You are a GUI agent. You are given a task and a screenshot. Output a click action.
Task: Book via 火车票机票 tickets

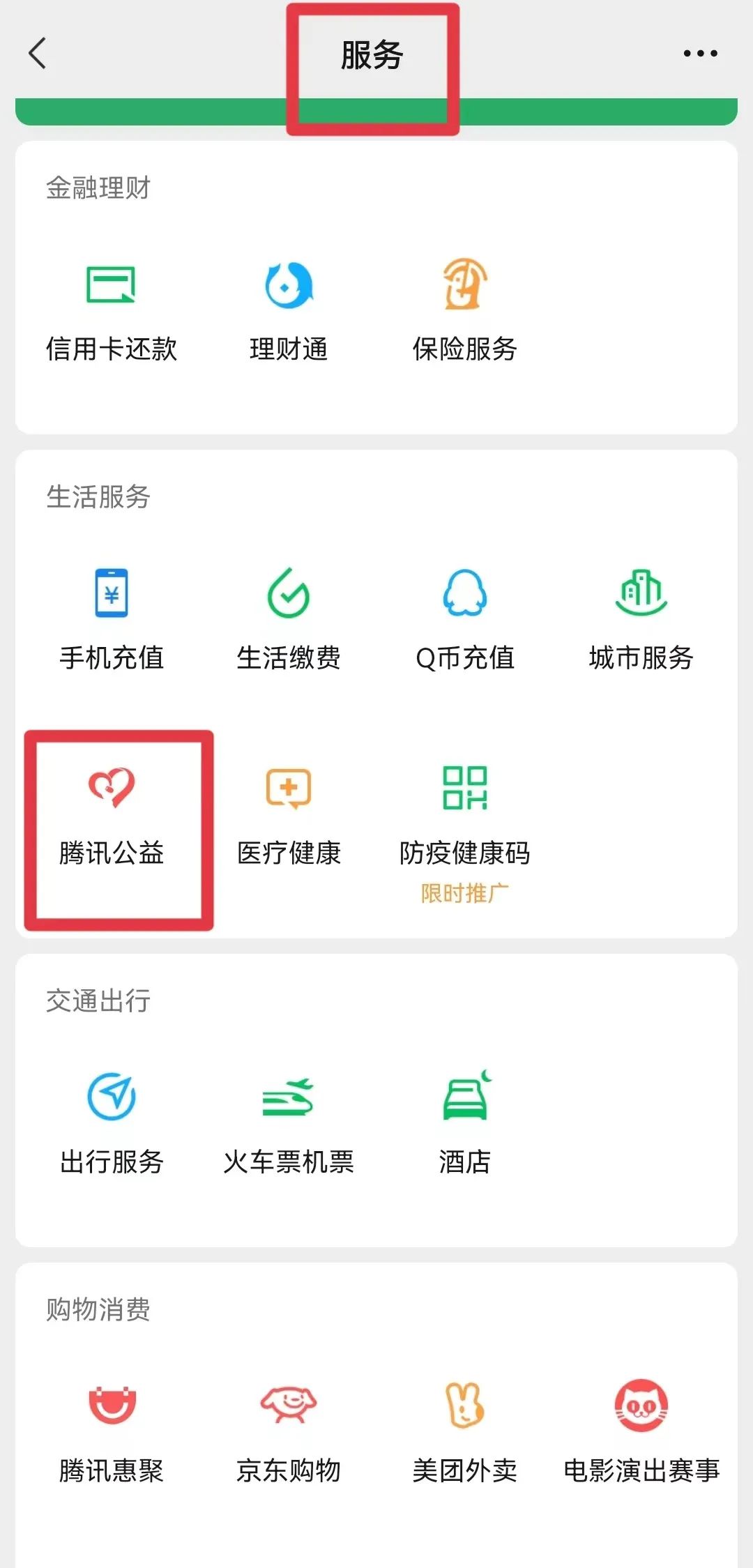(x=289, y=1122)
